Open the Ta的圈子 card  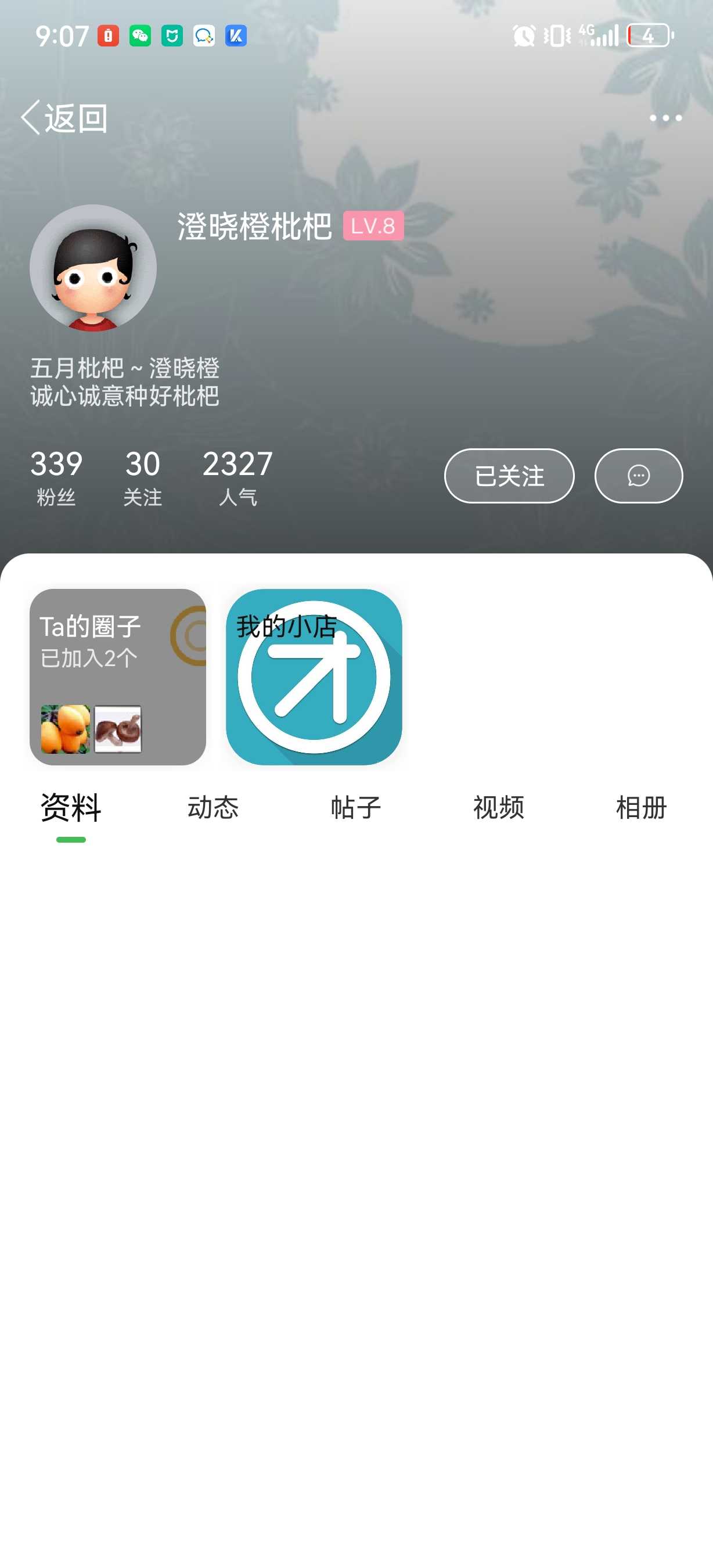click(118, 677)
